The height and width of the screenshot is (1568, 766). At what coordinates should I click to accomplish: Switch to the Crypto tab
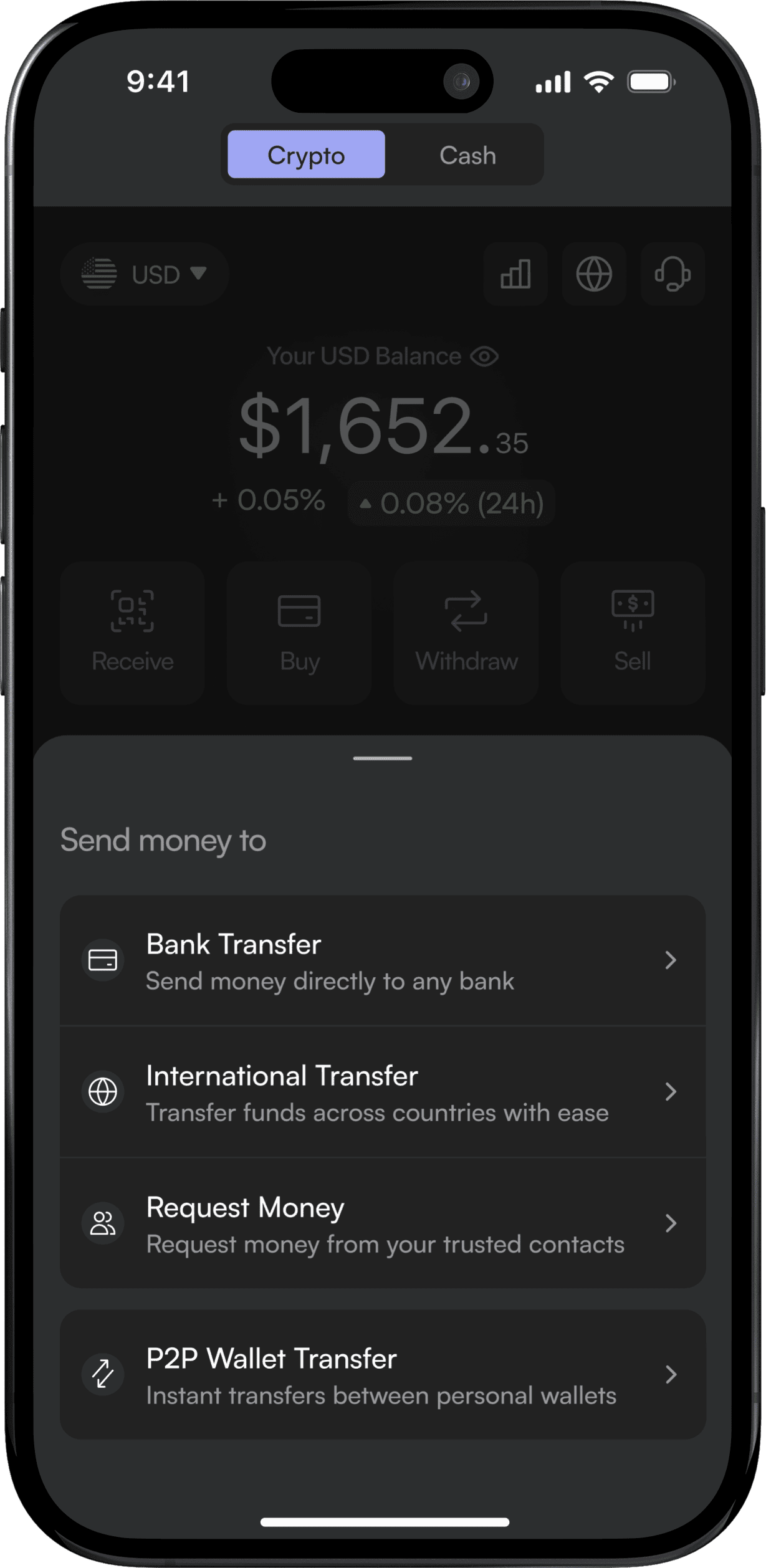(x=306, y=155)
